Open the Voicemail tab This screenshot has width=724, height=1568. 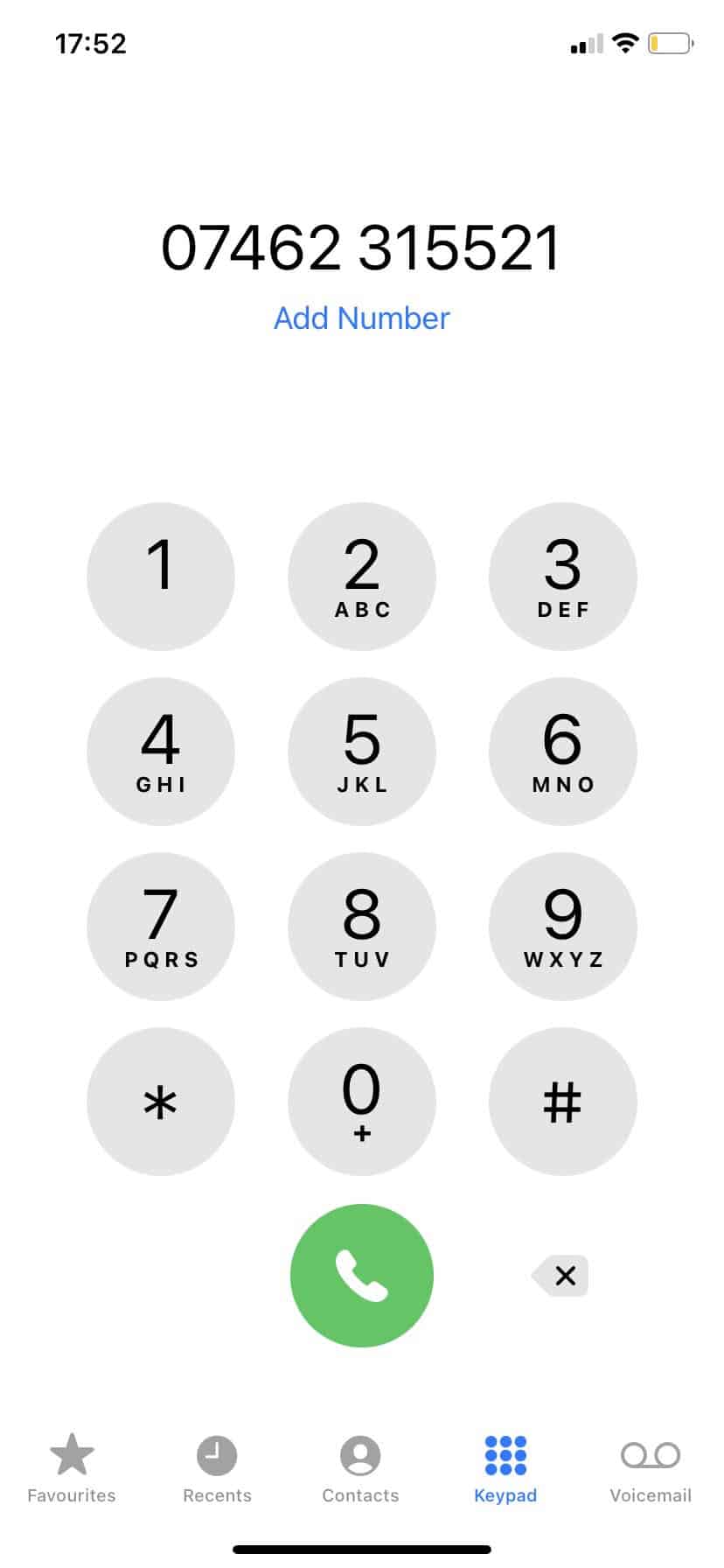click(x=651, y=1468)
